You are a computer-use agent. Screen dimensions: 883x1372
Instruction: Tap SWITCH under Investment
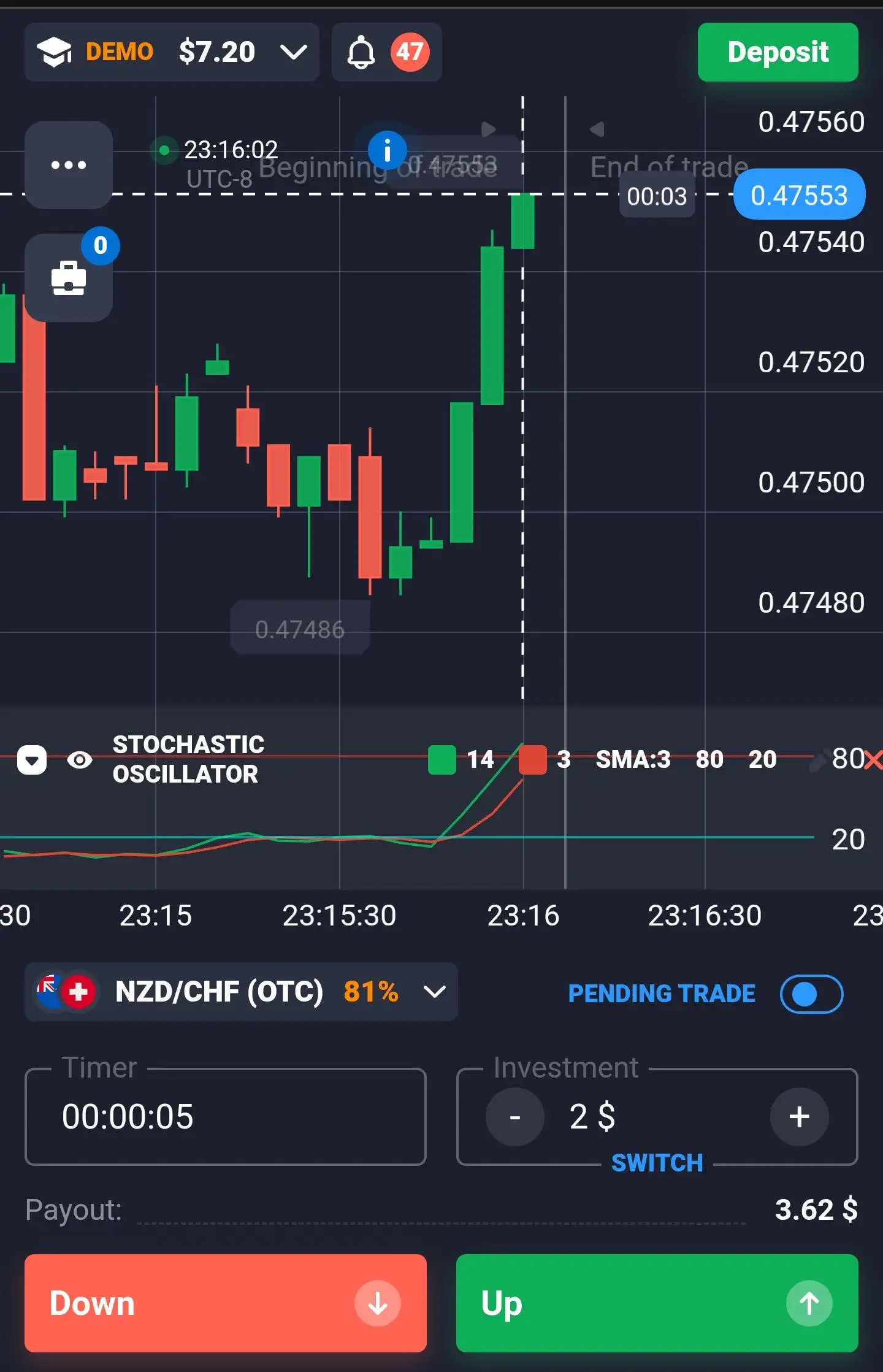click(x=657, y=1163)
